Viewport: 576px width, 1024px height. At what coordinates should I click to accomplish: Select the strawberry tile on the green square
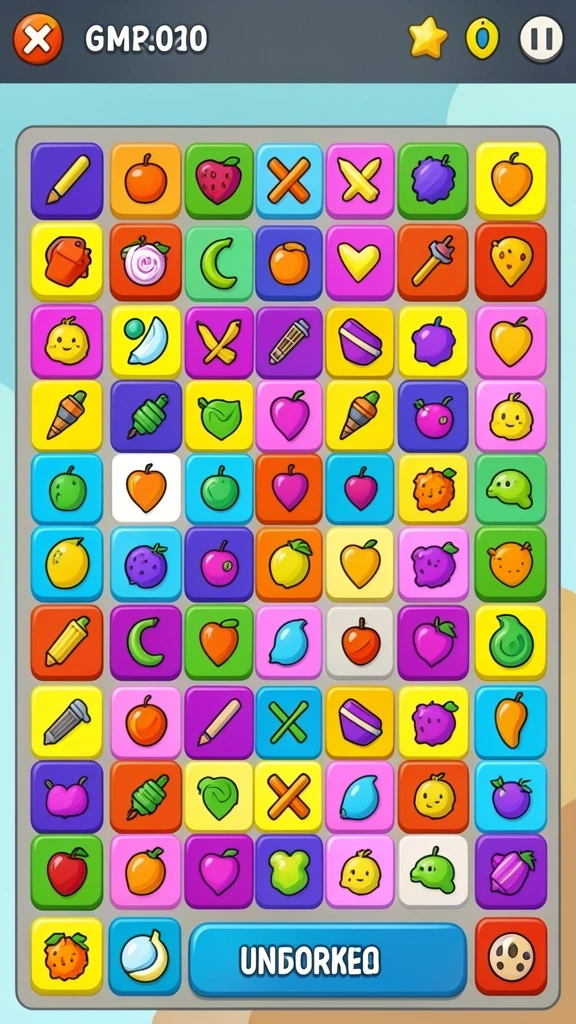pyautogui.click(x=219, y=180)
